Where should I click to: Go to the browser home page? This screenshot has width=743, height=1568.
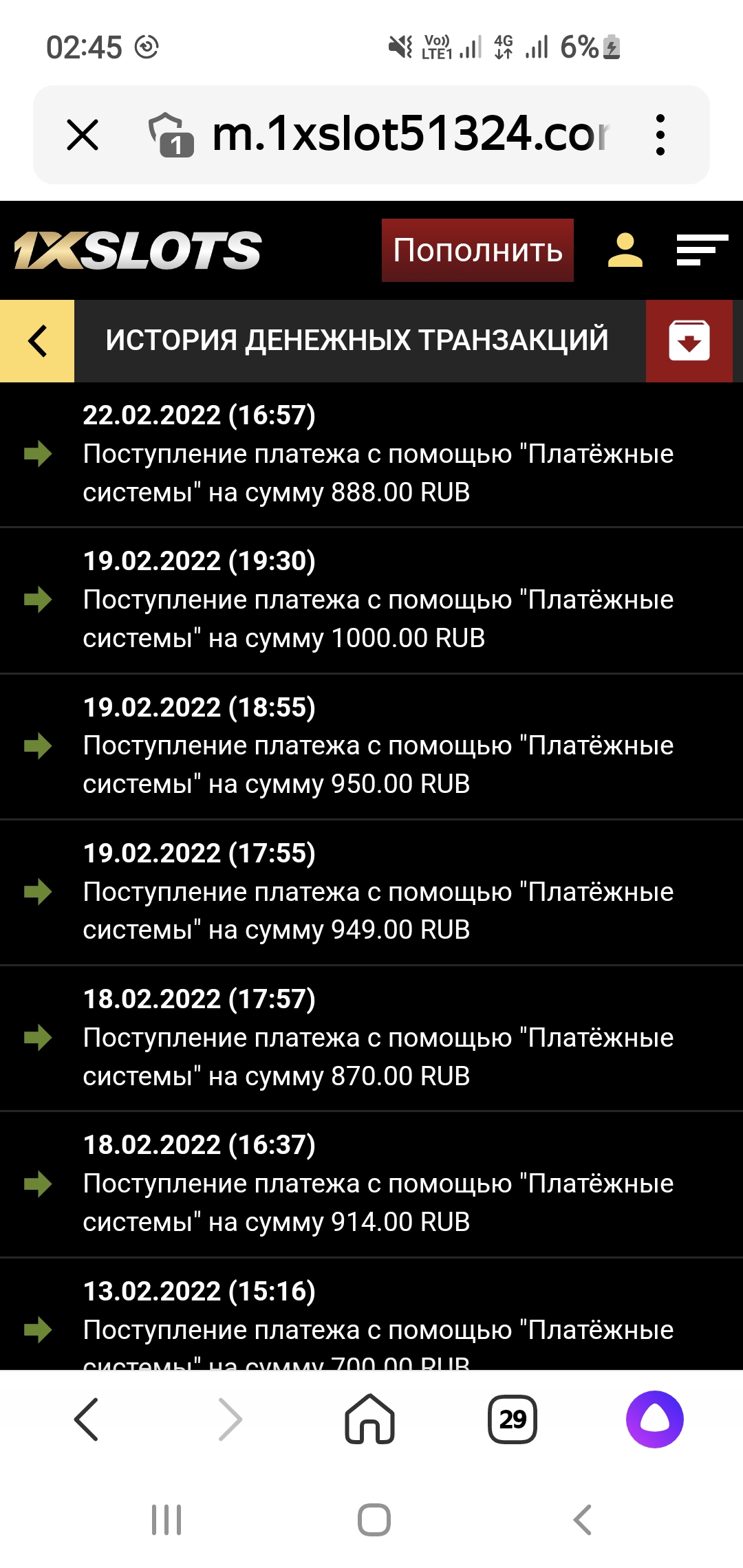(x=369, y=1419)
